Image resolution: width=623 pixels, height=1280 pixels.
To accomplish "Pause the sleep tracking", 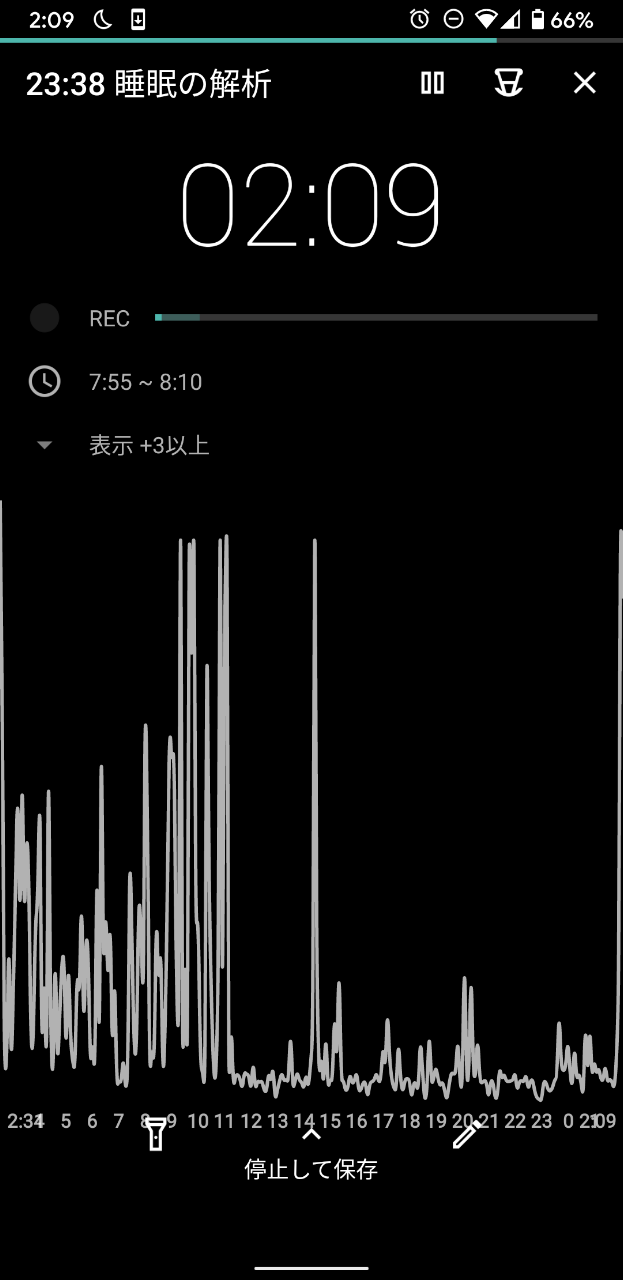I will [x=432, y=83].
